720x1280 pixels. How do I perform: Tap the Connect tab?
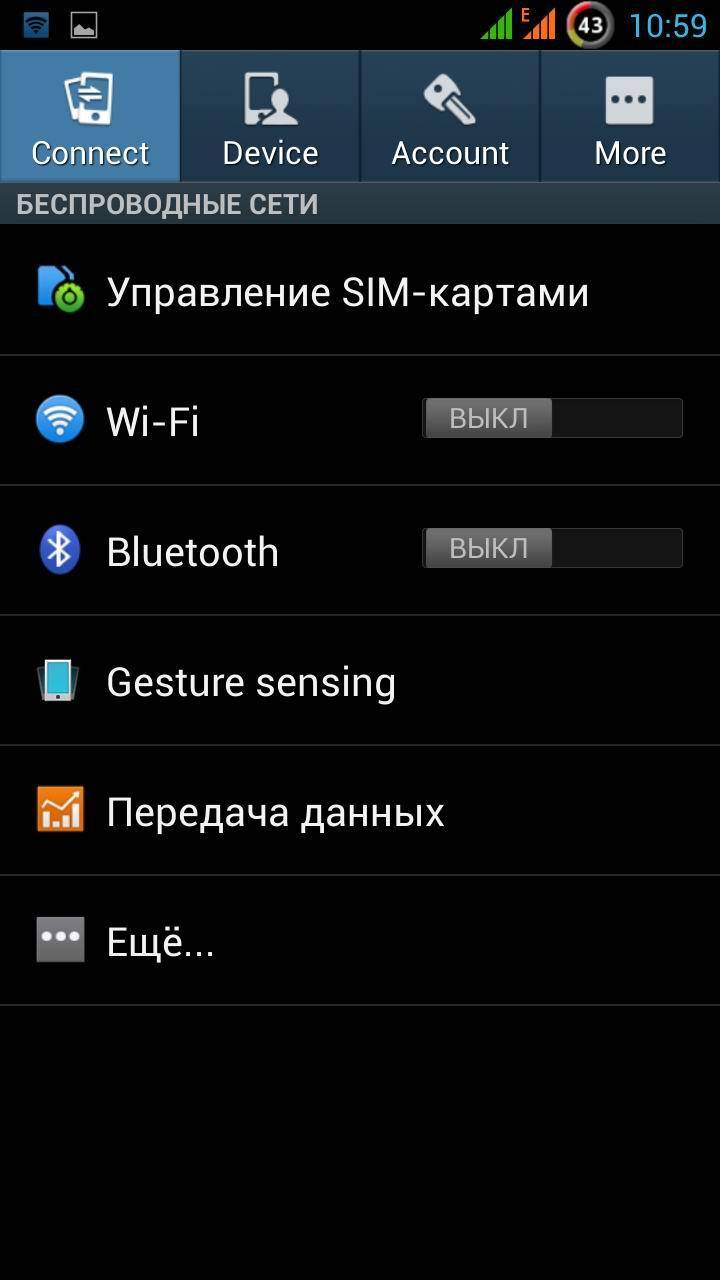[90, 116]
